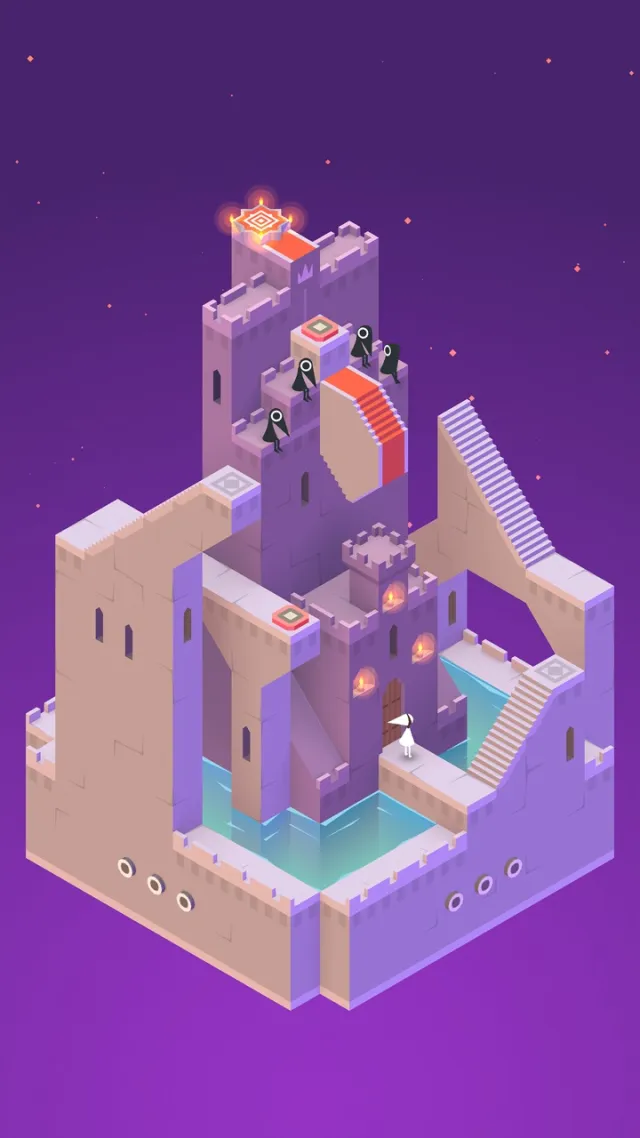Viewport: 640px width, 1138px height.
Task: Tap the red pressure switch beside the castle
Action: pyautogui.click(x=289, y=616)
